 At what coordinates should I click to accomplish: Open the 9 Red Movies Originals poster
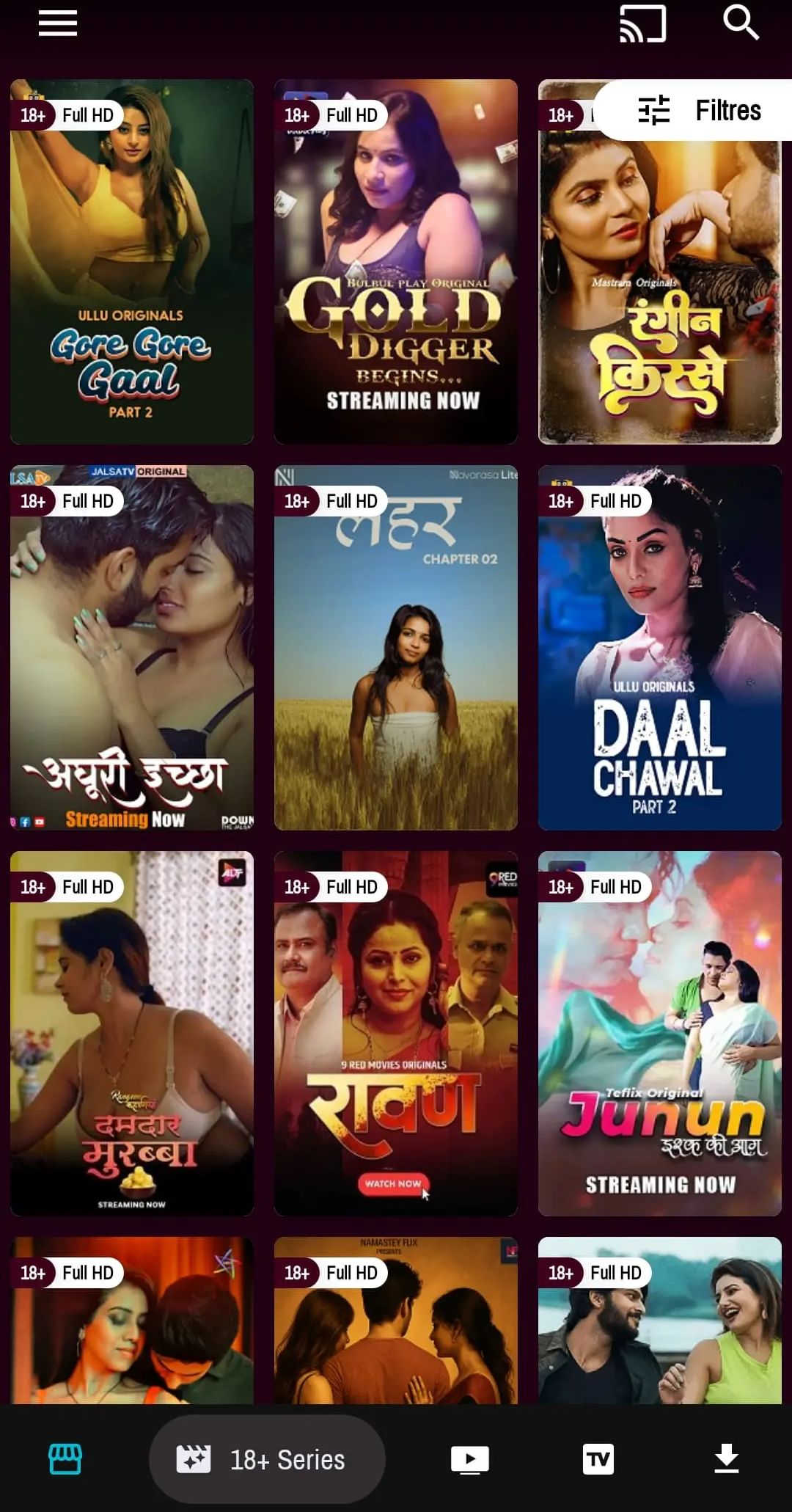396,1042
